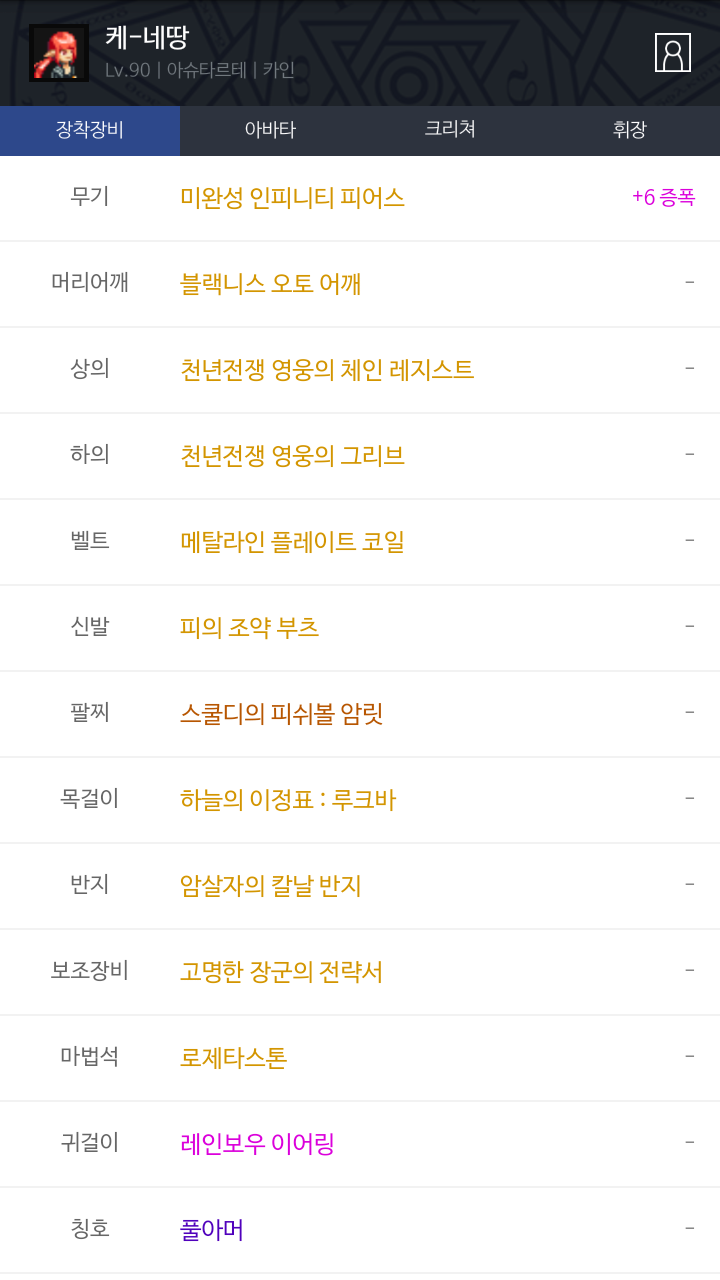View 레인보우 이어링 earring details
The width and height of the screenshot is (720, 1280).
(x=257, y=1144)
